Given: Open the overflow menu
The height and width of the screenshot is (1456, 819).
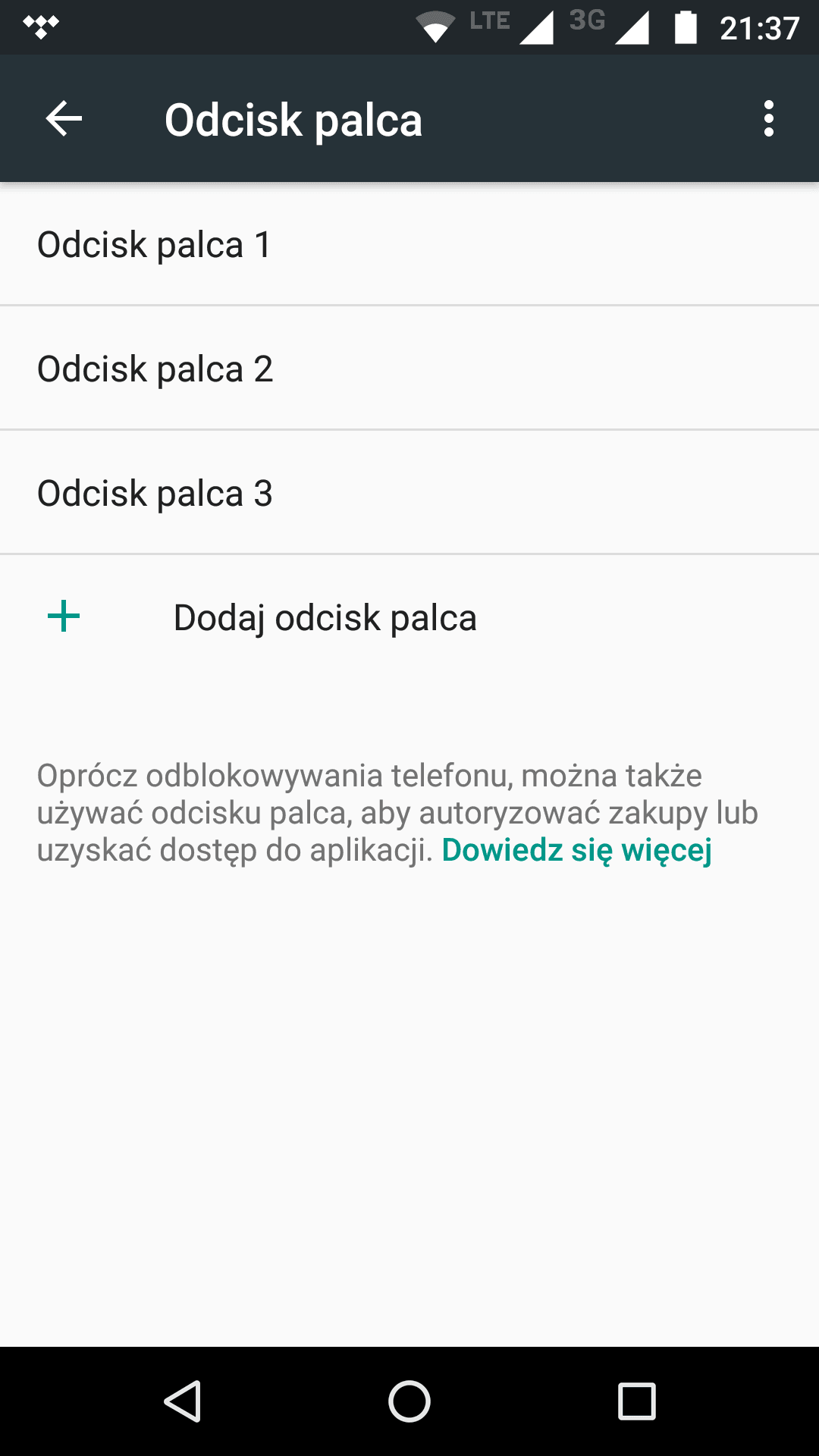Looking at the screenshot, I should tap(769, 119).
